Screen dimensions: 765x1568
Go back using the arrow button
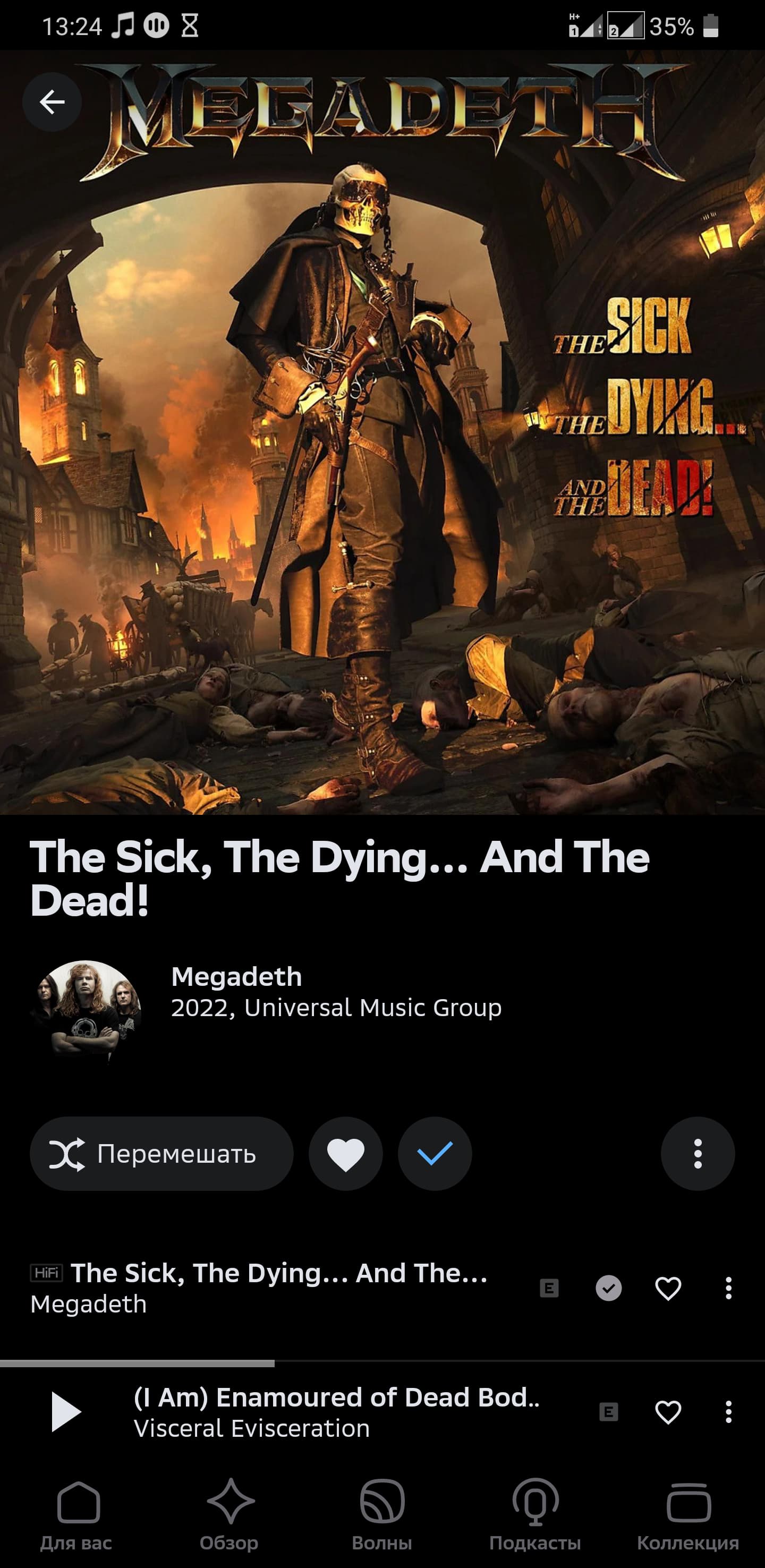pyautogui.click(x=53, y=101)
